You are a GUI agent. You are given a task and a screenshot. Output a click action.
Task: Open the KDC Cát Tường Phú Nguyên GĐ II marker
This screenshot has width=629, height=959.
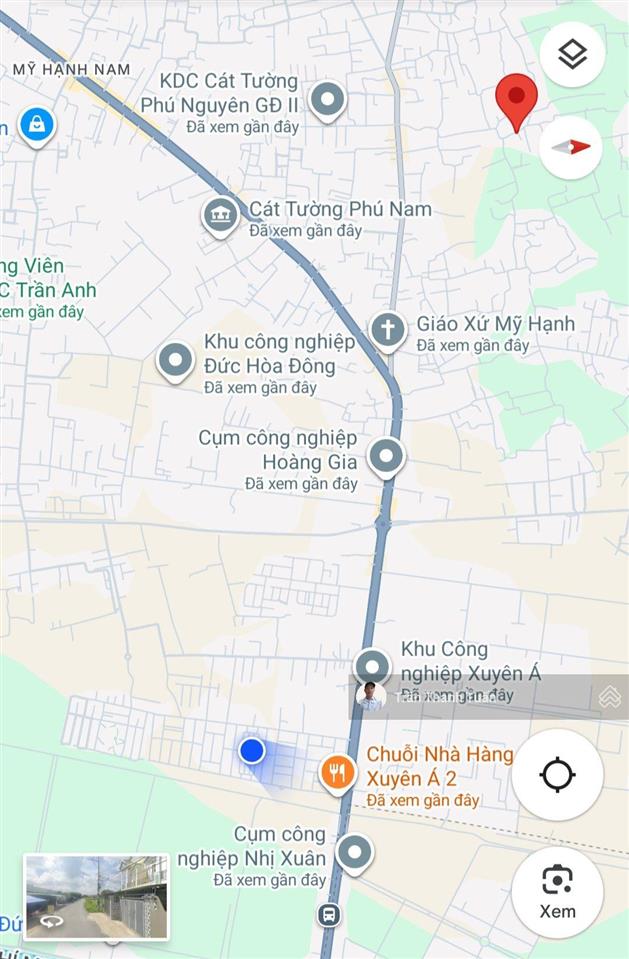327,99
